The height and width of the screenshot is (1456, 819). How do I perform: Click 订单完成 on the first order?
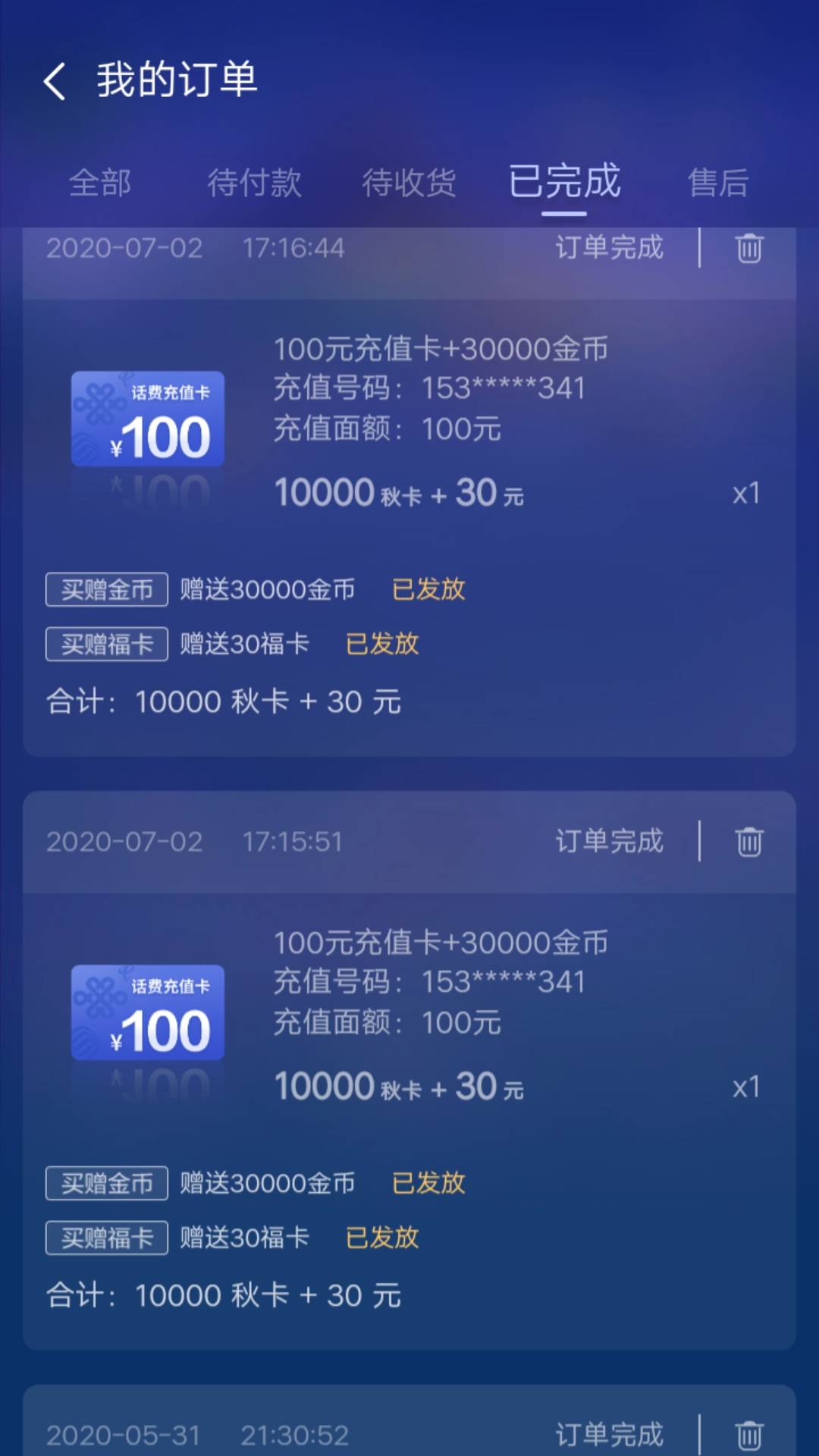coord(609,247)
